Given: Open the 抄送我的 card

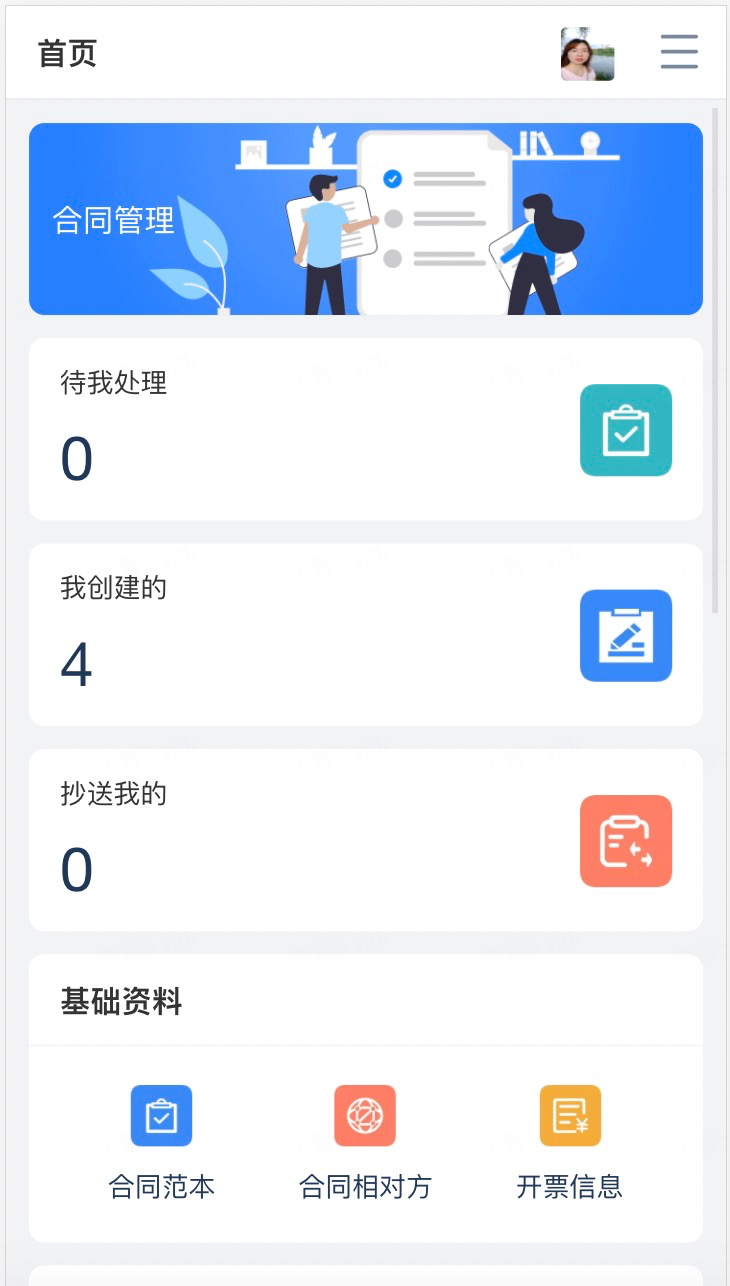Looking at the screenshot, I should pyautogui.click(x=365, y=840).
